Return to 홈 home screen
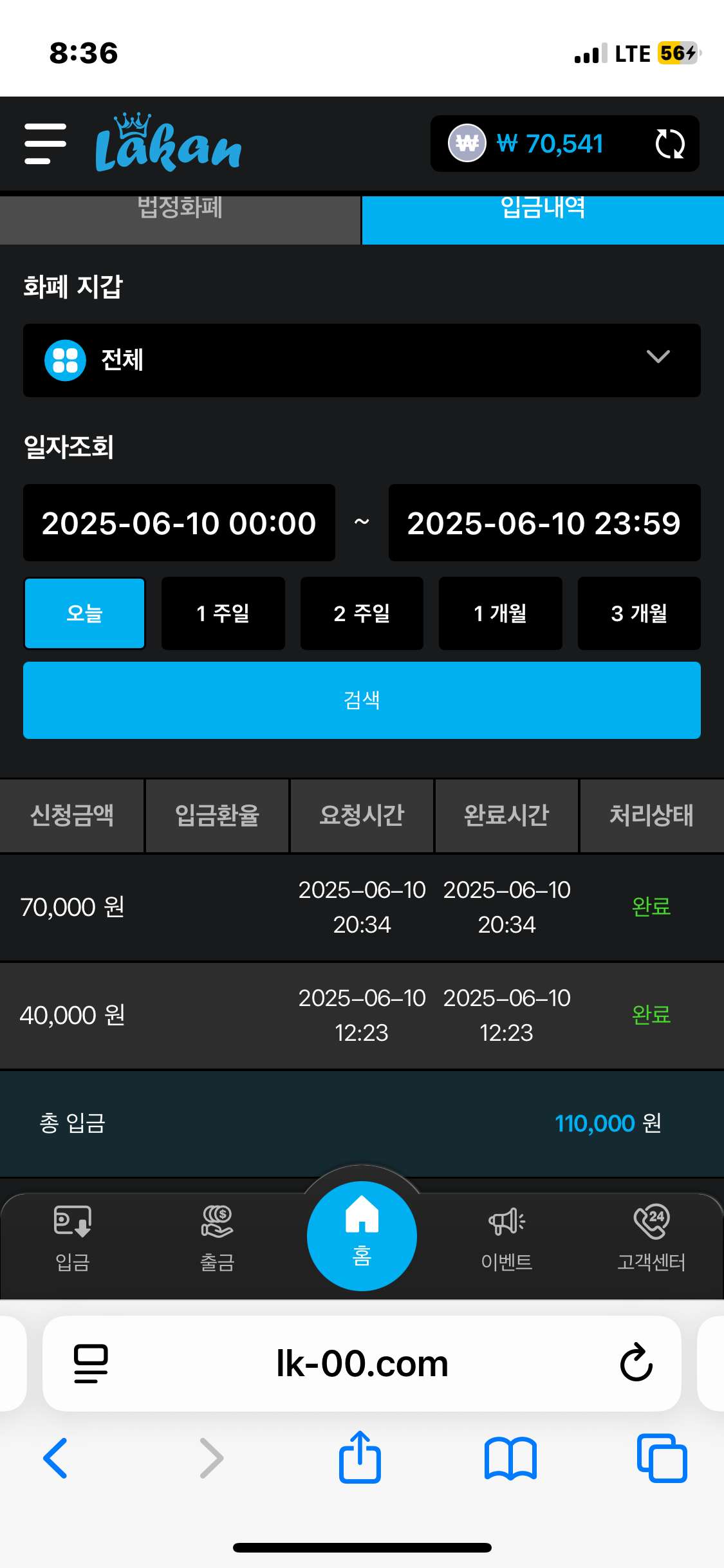The height and width of the screenshot is (1568, 724). click(x=362, y=1236)
